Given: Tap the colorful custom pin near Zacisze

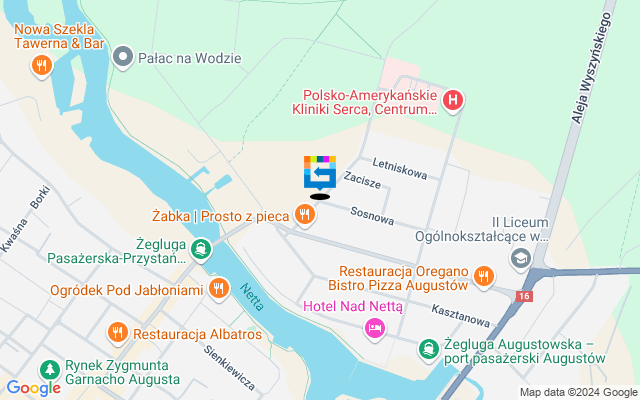Looking at the screenshot, I should pos(320,173).
